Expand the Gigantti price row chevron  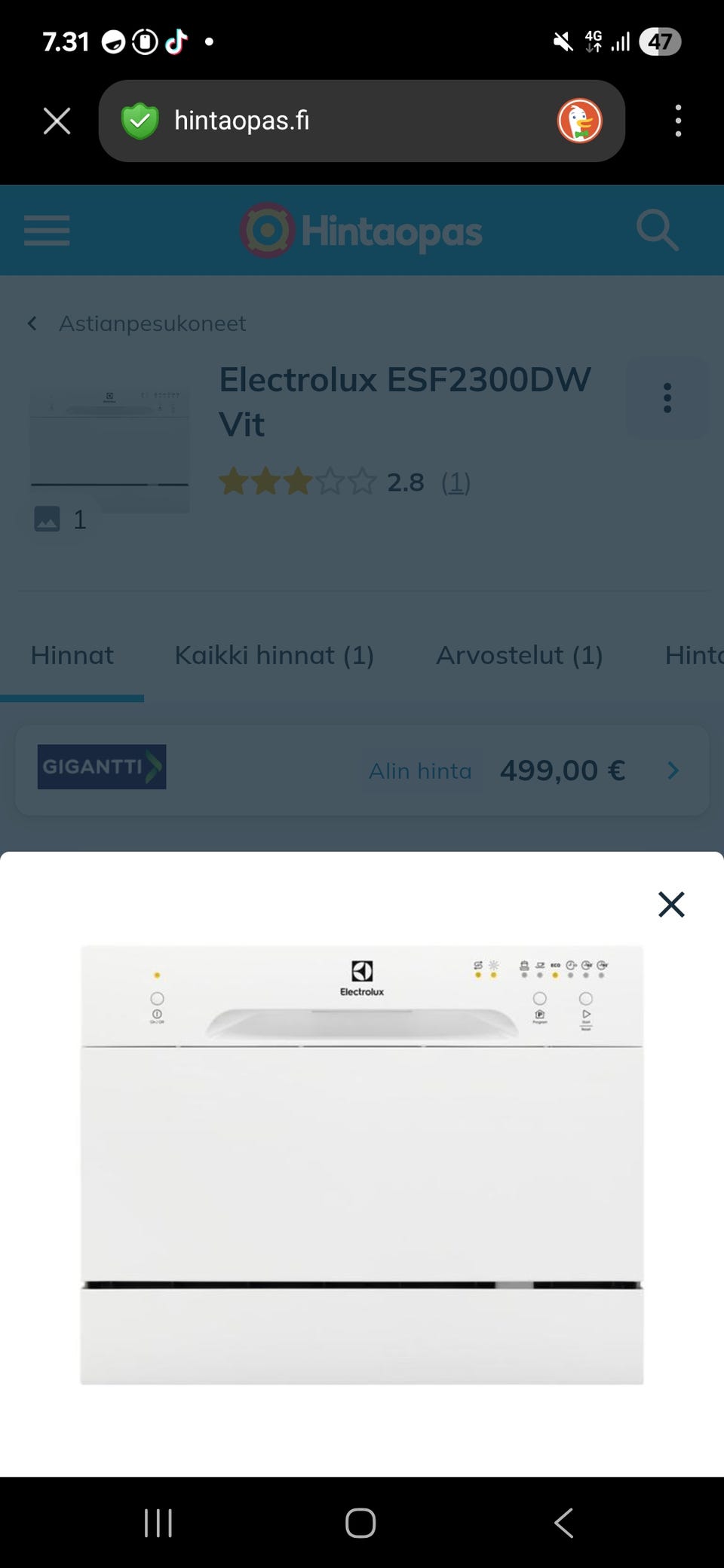673,770
